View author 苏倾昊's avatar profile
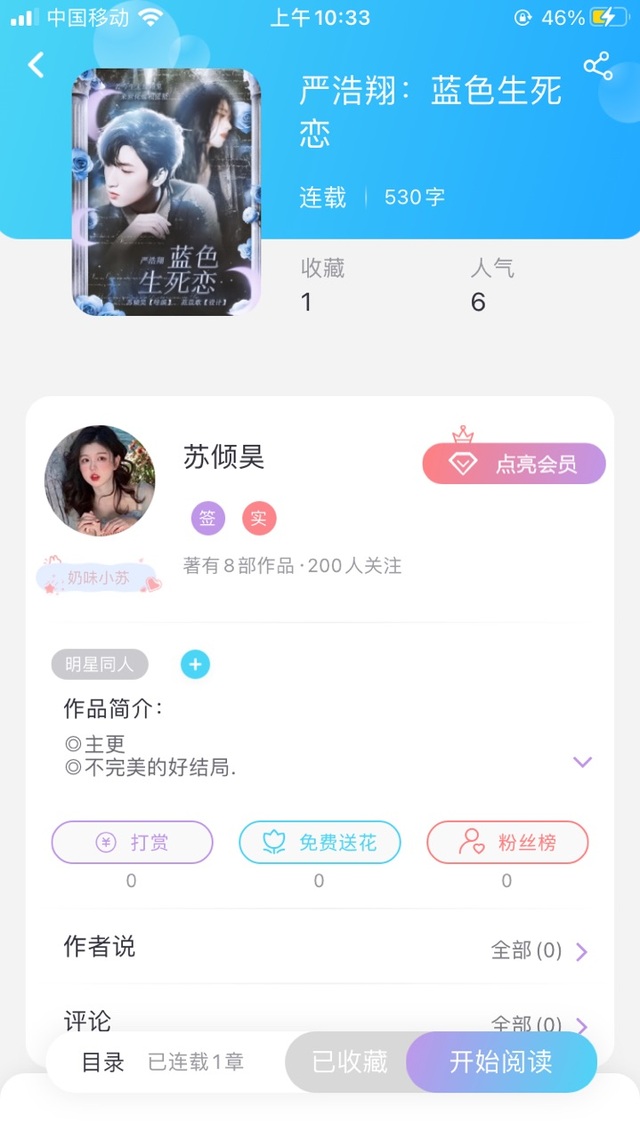This screenshot has height=1139, width=640. click(x=100, y=481)
